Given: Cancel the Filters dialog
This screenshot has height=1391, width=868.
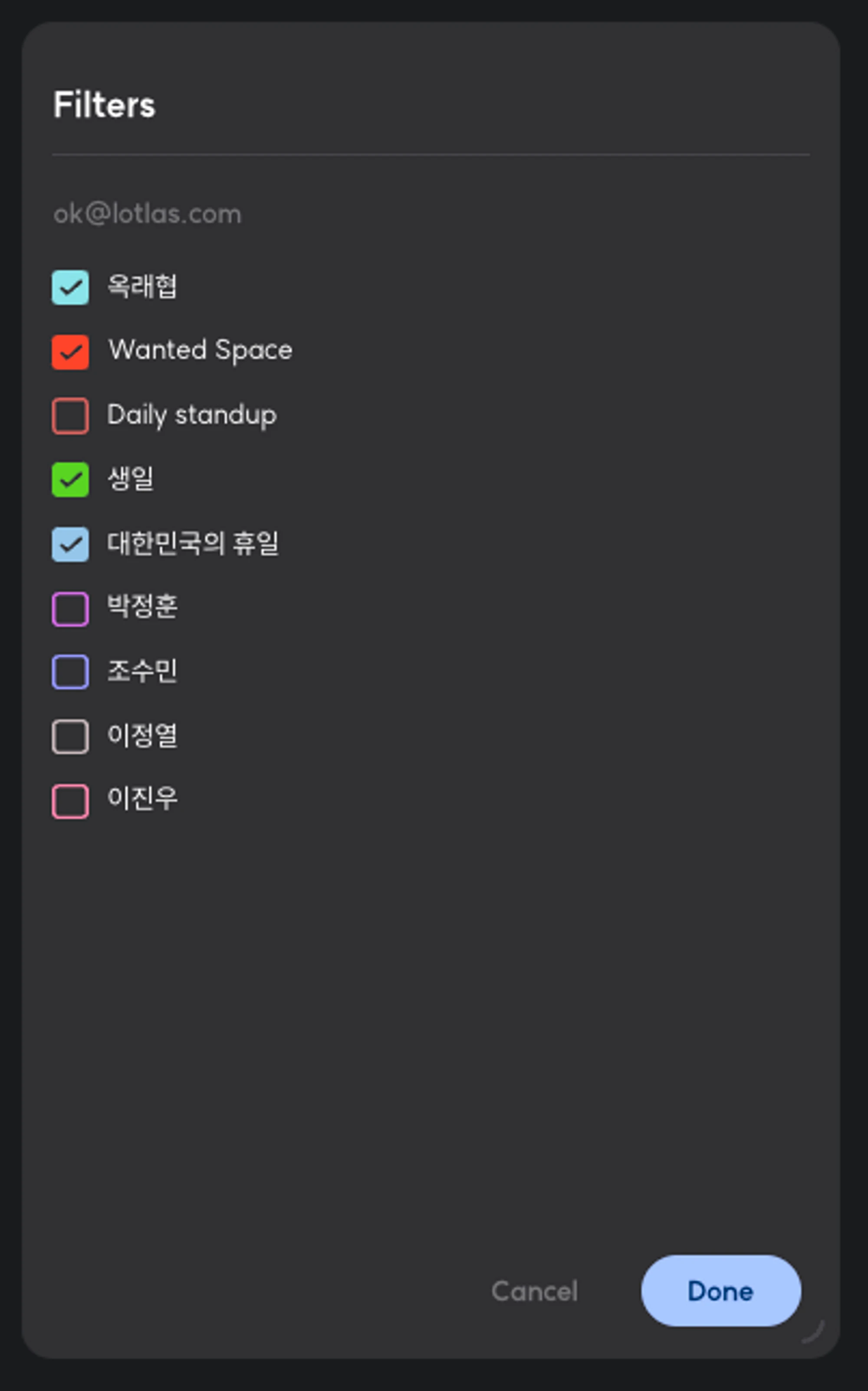Looking at the screenshot, I should [x=534, y=1291].
